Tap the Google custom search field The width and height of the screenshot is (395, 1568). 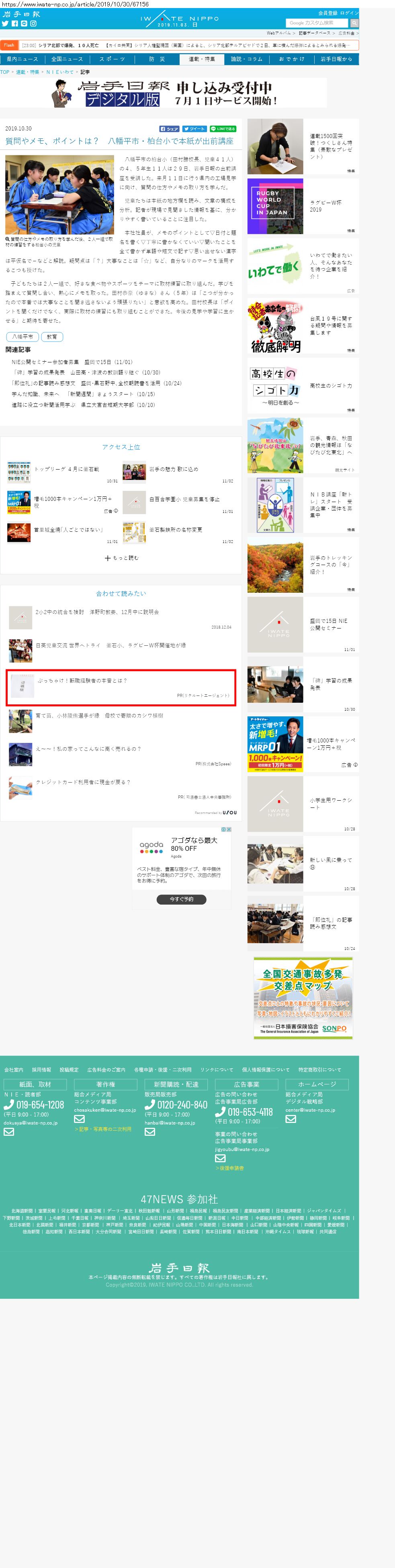317,23
